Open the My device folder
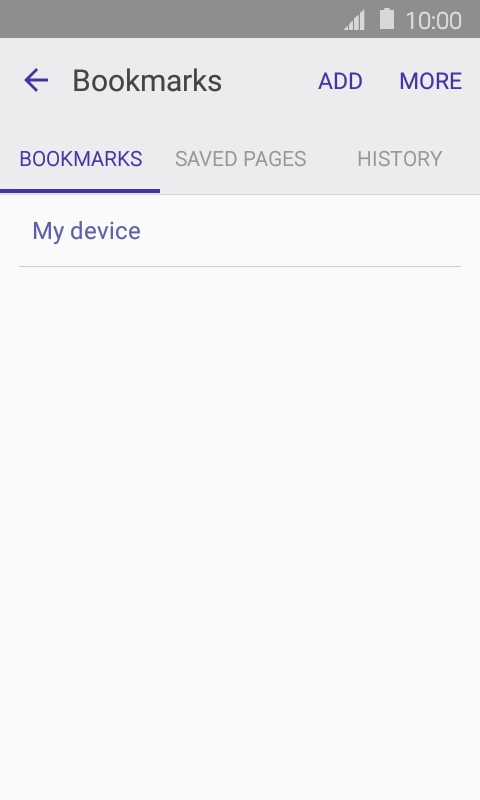The width and height of the screenshot is (480, 800). click(240, 231)
